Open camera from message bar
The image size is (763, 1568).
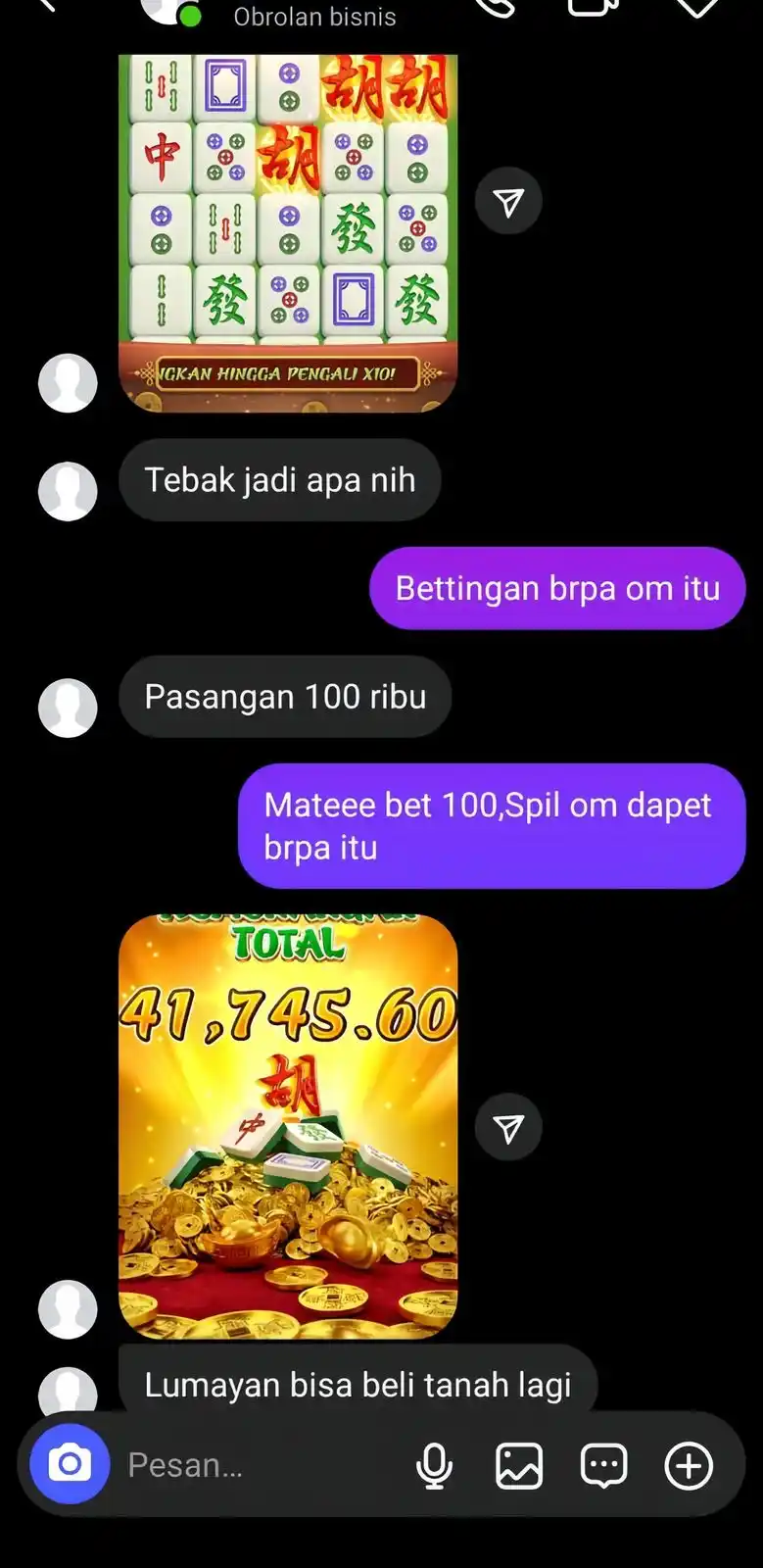coord(69,1464)
